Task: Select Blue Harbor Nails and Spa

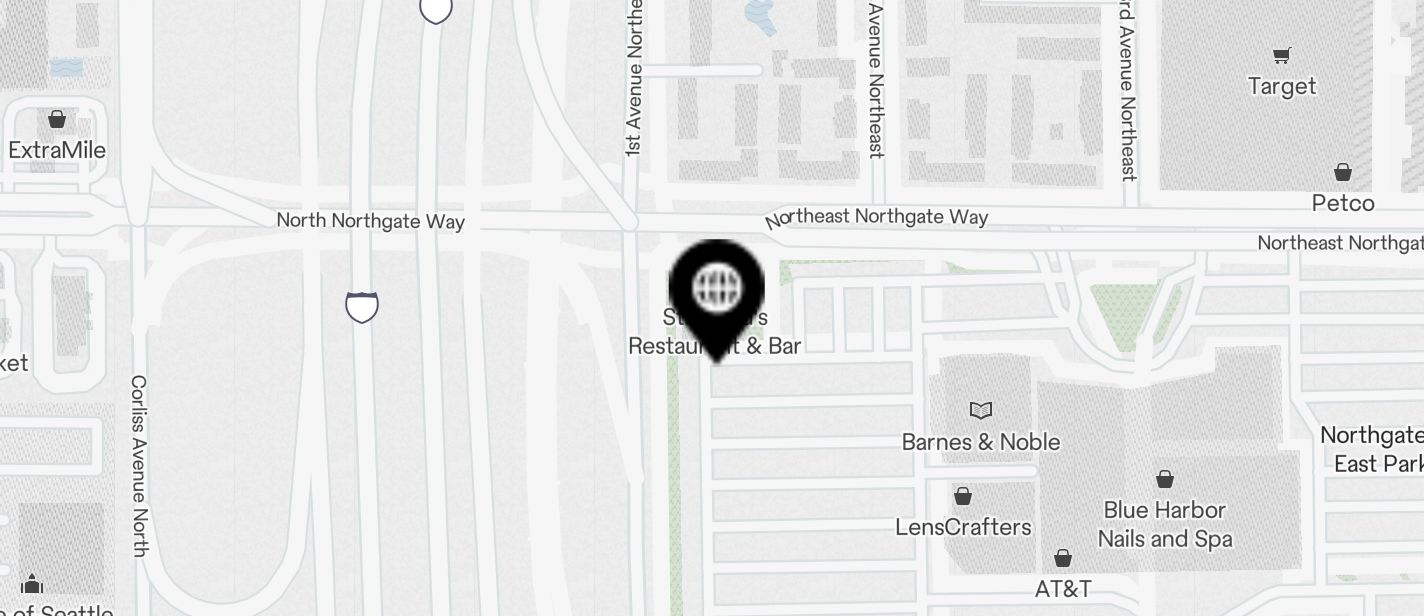Action: 1165,480
